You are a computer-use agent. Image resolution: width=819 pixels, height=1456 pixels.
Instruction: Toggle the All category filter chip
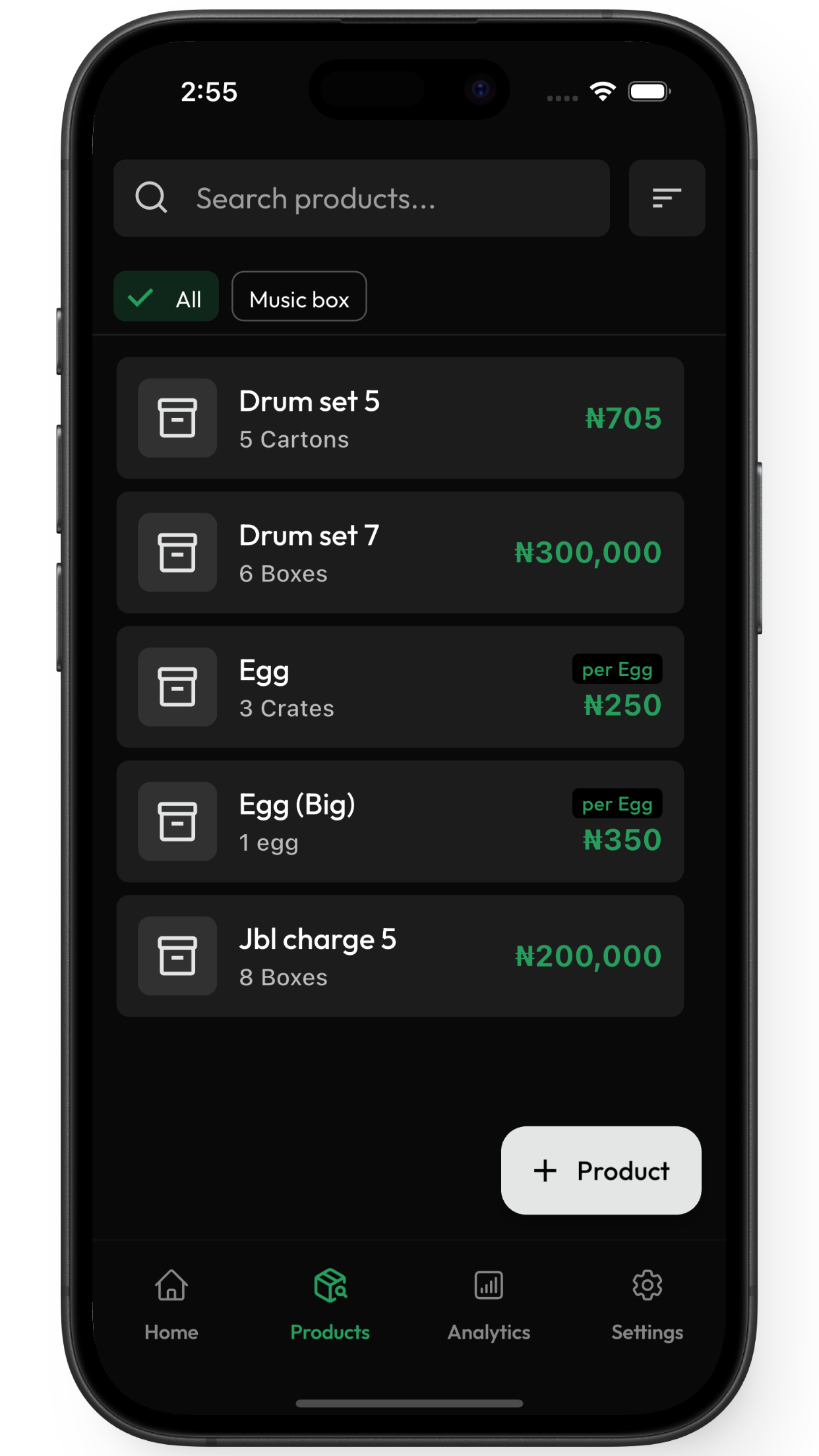coord(166,297)
